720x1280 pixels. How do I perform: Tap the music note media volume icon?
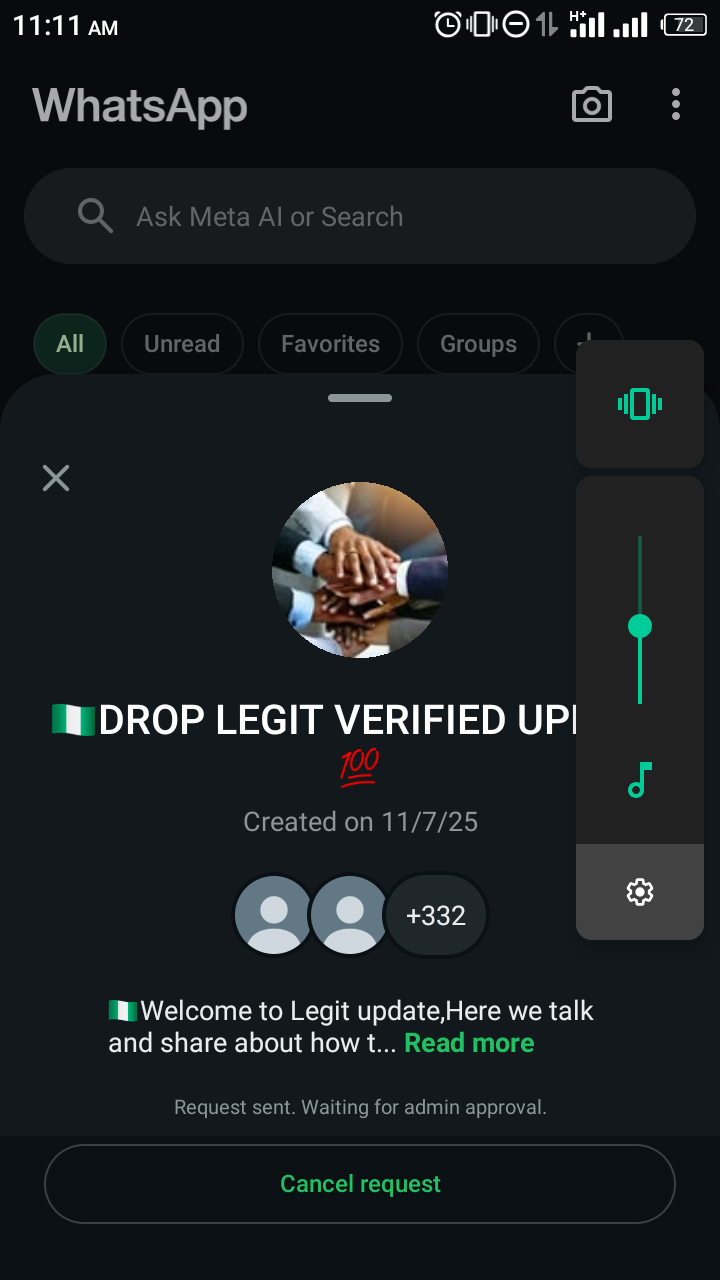(x=640, y=780)
